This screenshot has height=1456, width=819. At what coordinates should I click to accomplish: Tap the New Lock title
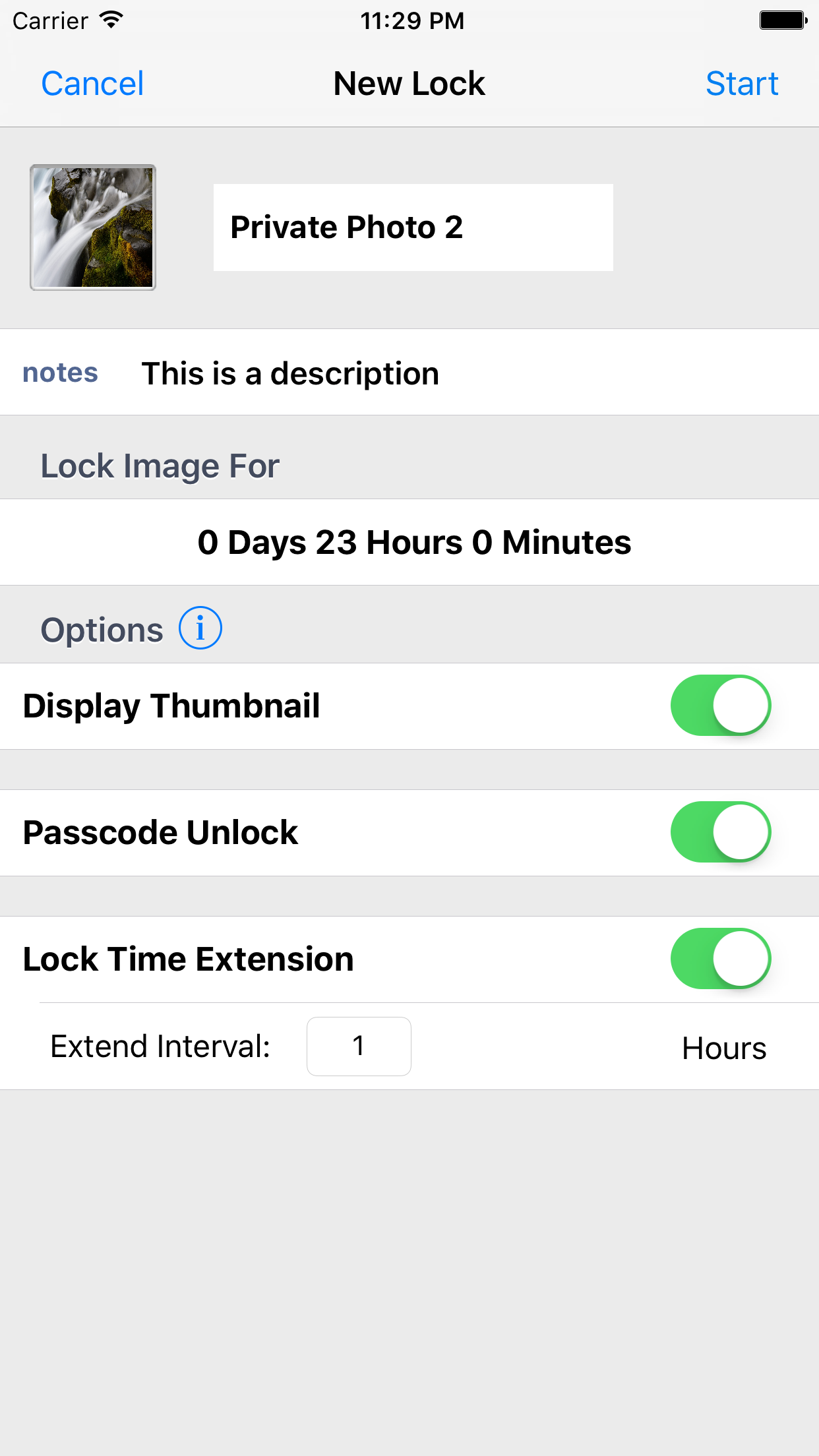408,83
